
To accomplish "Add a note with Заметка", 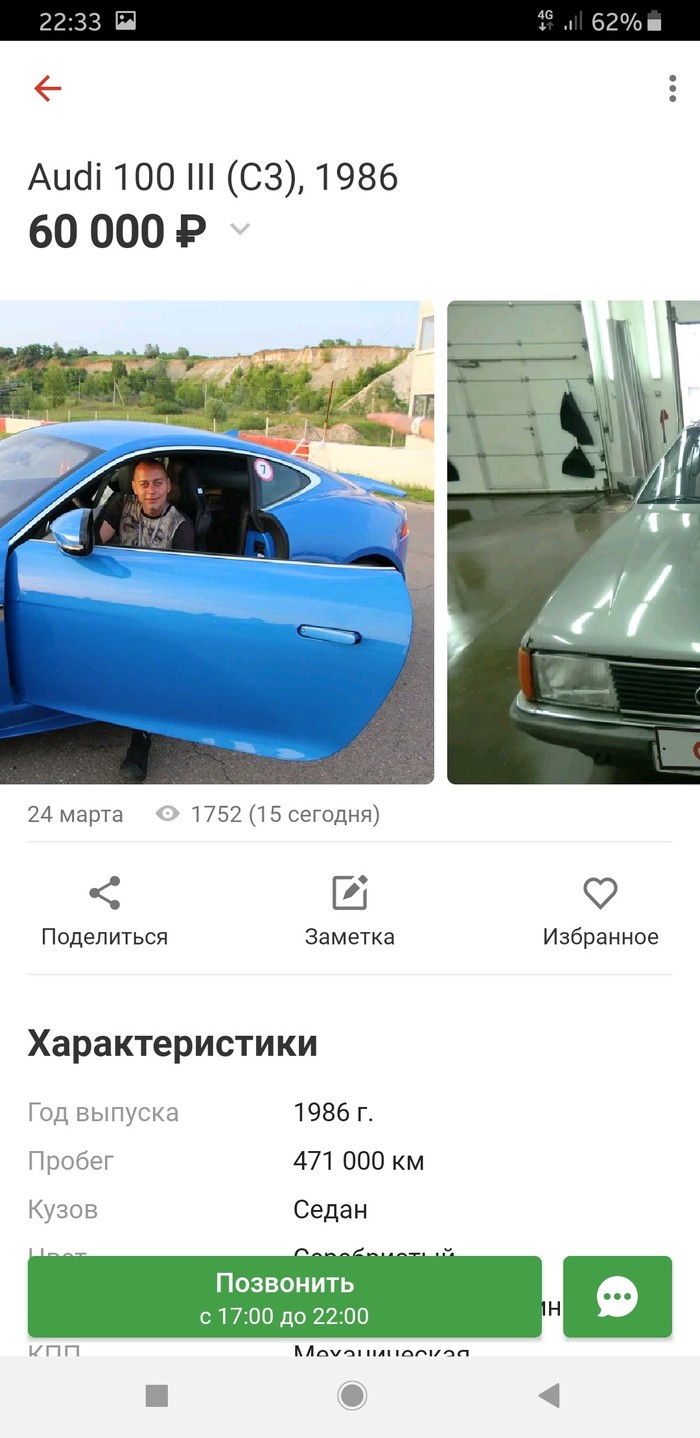I will click(349, 910).
